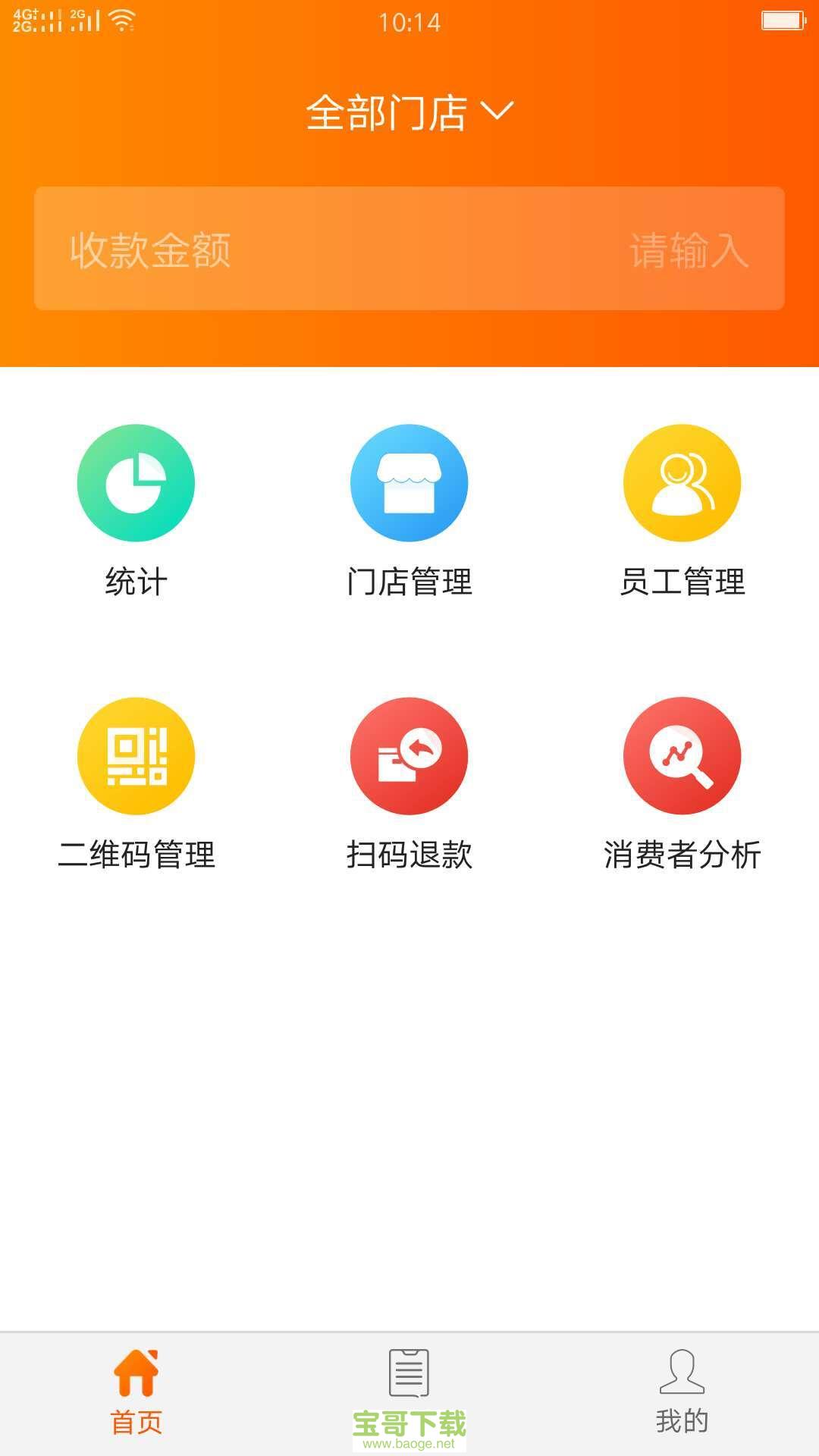Tap the 请输入 amount entry area
819x1456 pixels.
pos(686,248)
